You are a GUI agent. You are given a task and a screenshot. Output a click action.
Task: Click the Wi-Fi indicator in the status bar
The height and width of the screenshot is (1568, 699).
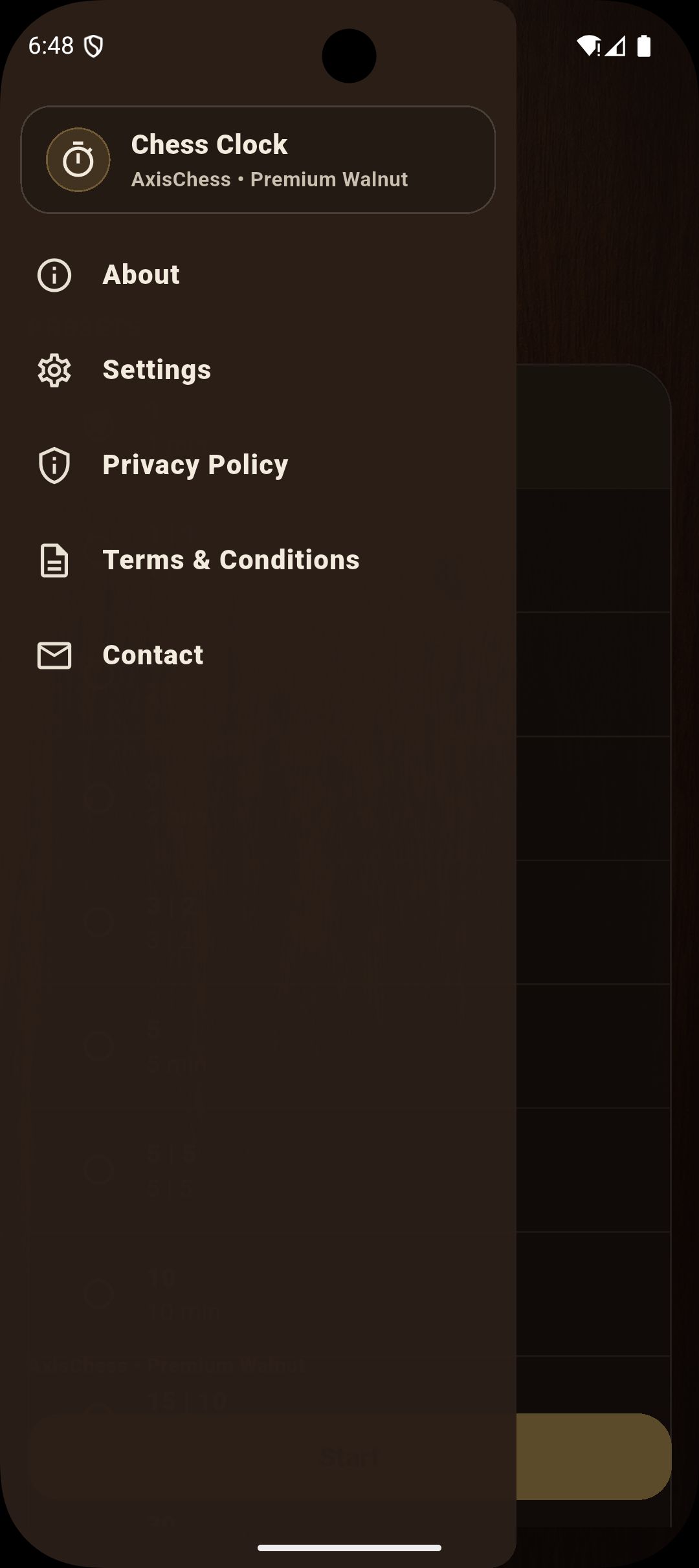(x=588, y=45)
